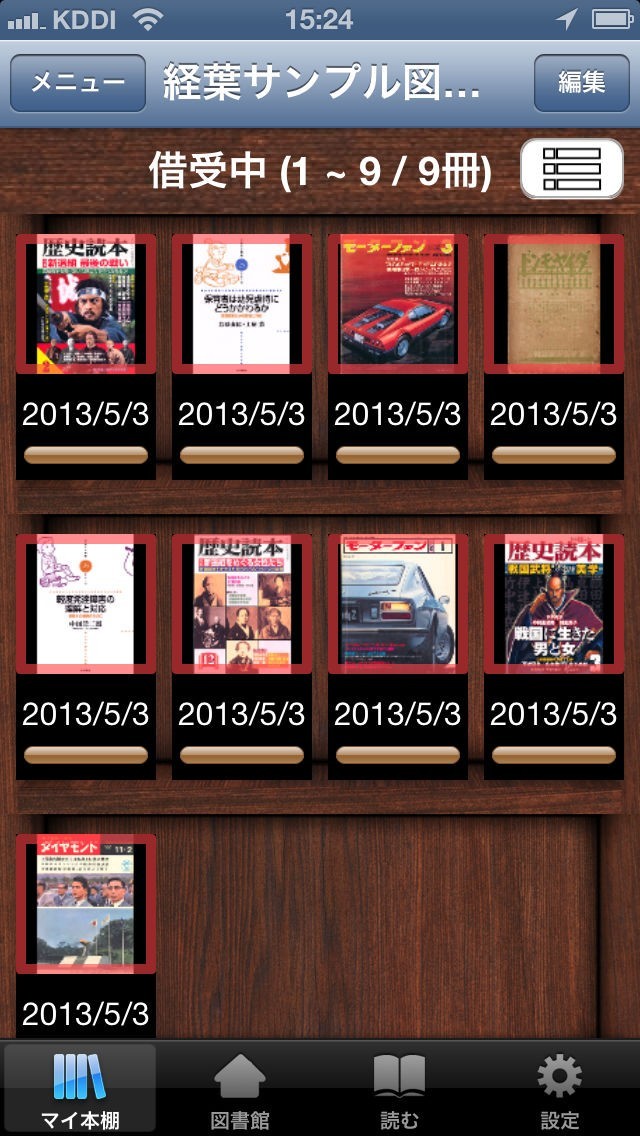
Task: Open the 歴史読本 issue with portrait collage
Action: click(x=242, y=604)
